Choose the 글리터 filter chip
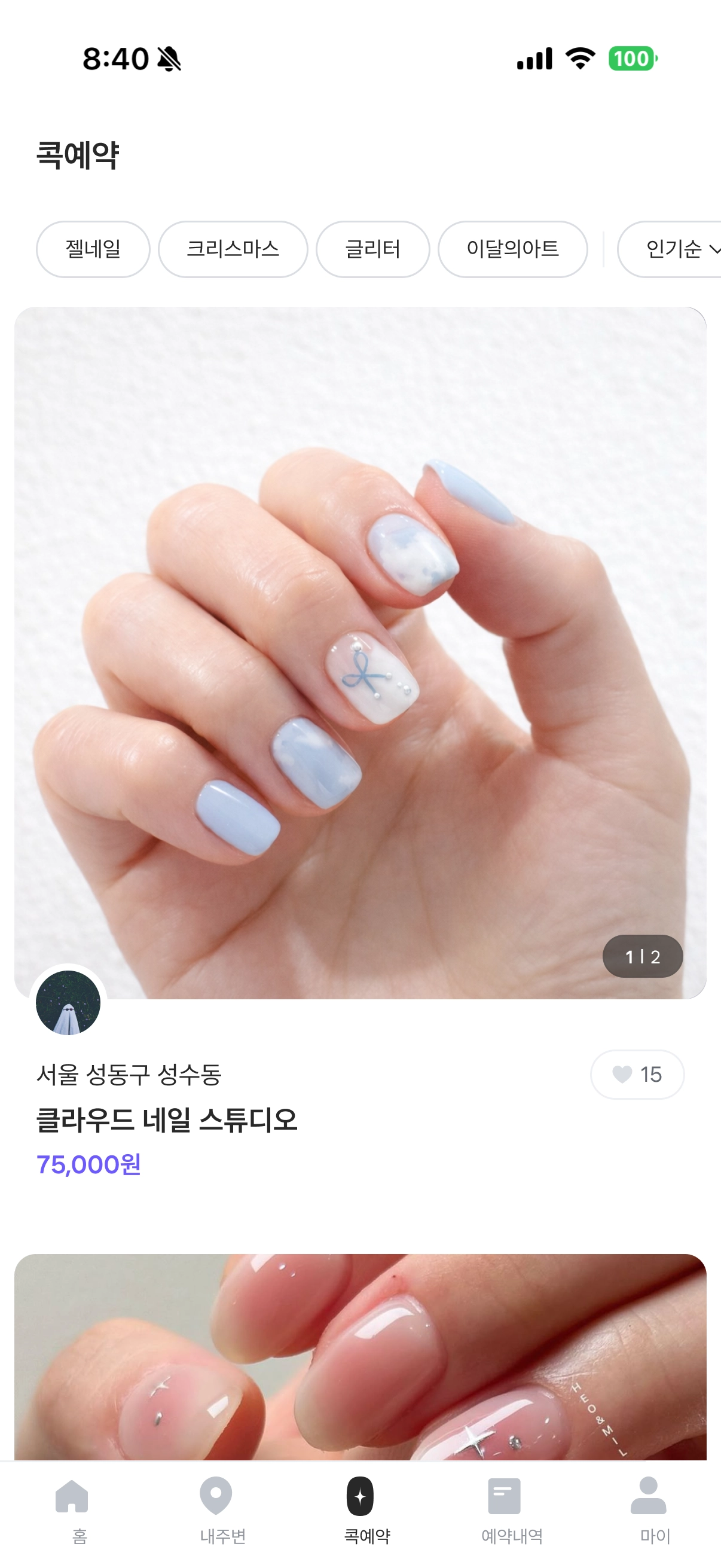This screenshot has width=721, height=1568. [372, 249]
